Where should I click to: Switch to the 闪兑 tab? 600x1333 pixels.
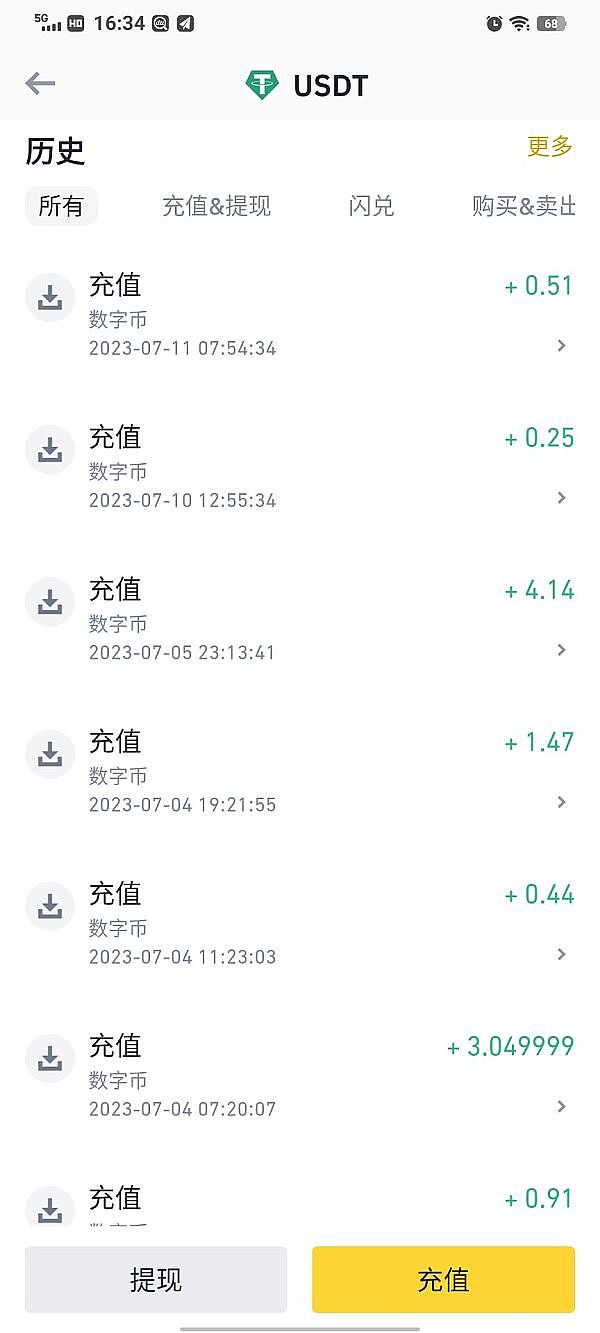tap(371, 206)
